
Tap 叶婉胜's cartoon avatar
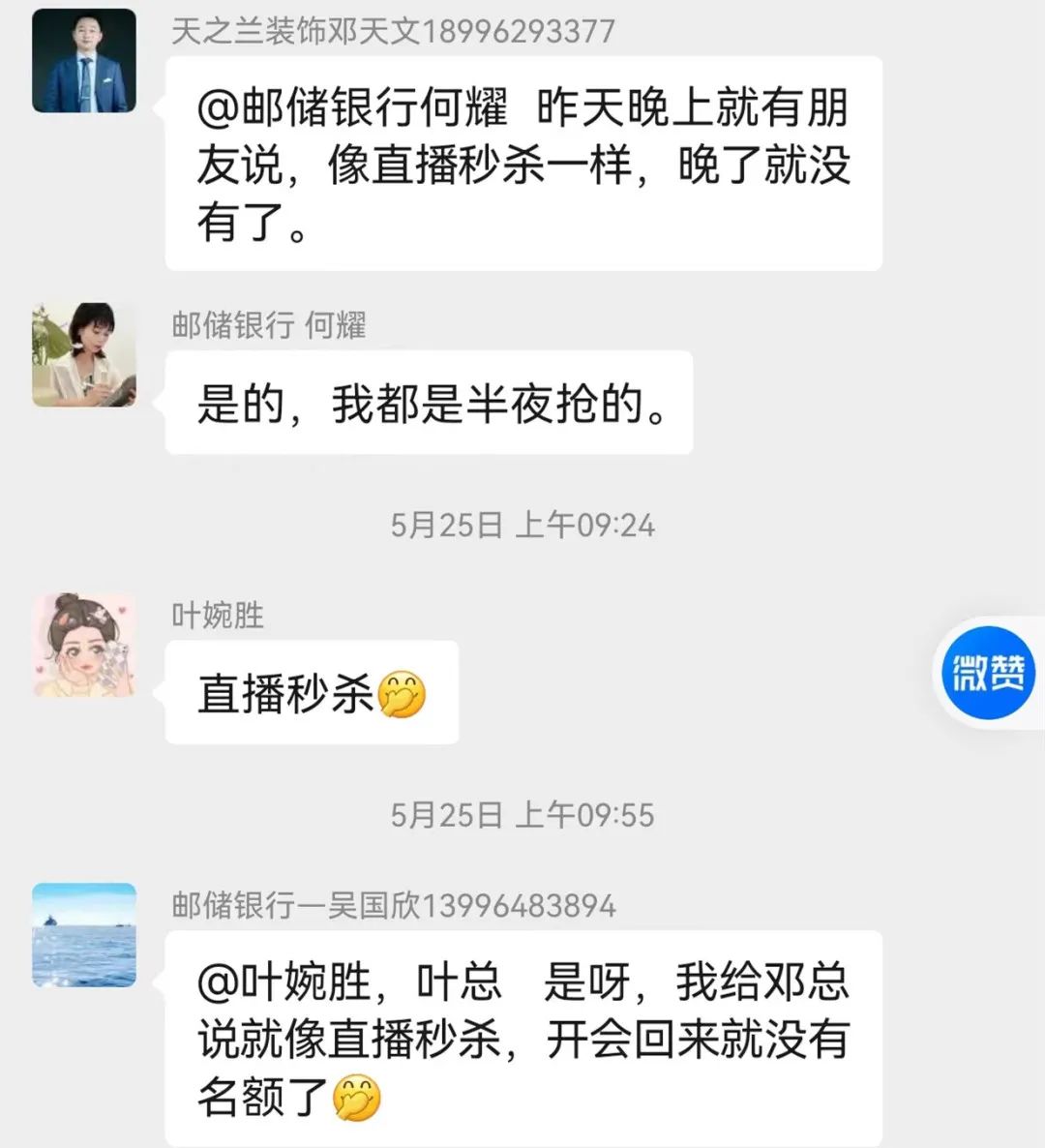(84, 645)
